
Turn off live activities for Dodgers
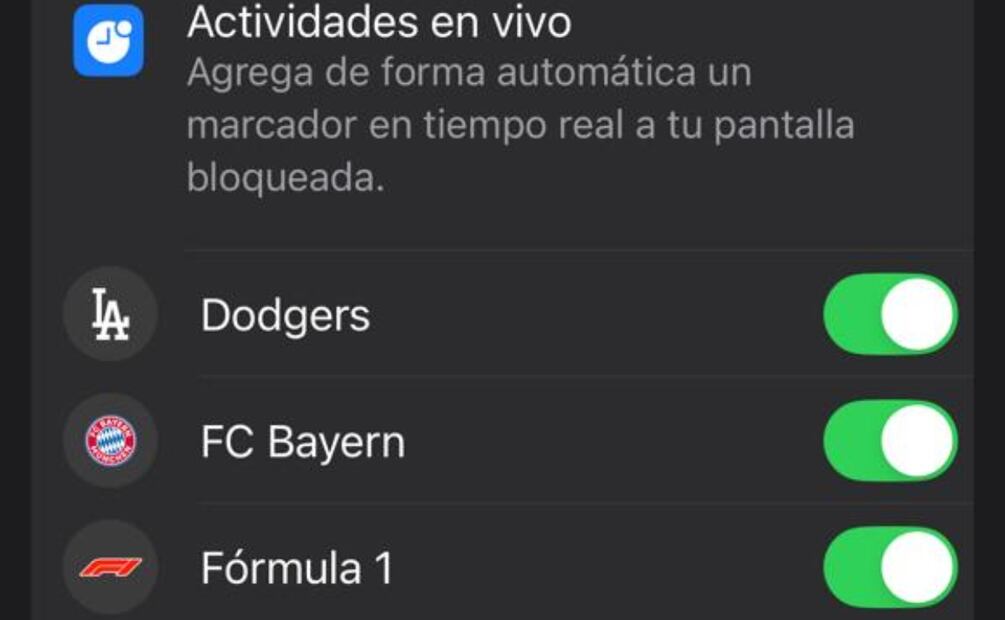pos(889,315)
